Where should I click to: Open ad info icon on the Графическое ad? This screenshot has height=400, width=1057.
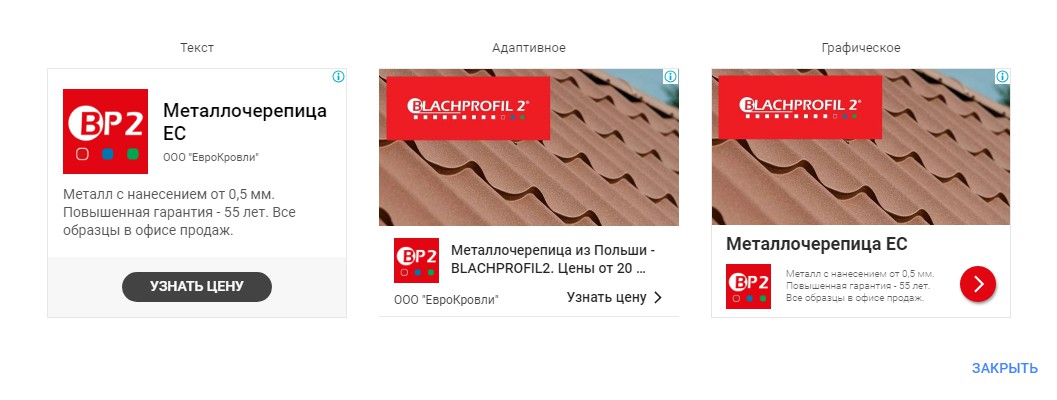pyautogui.click(x=1002, y=77)
